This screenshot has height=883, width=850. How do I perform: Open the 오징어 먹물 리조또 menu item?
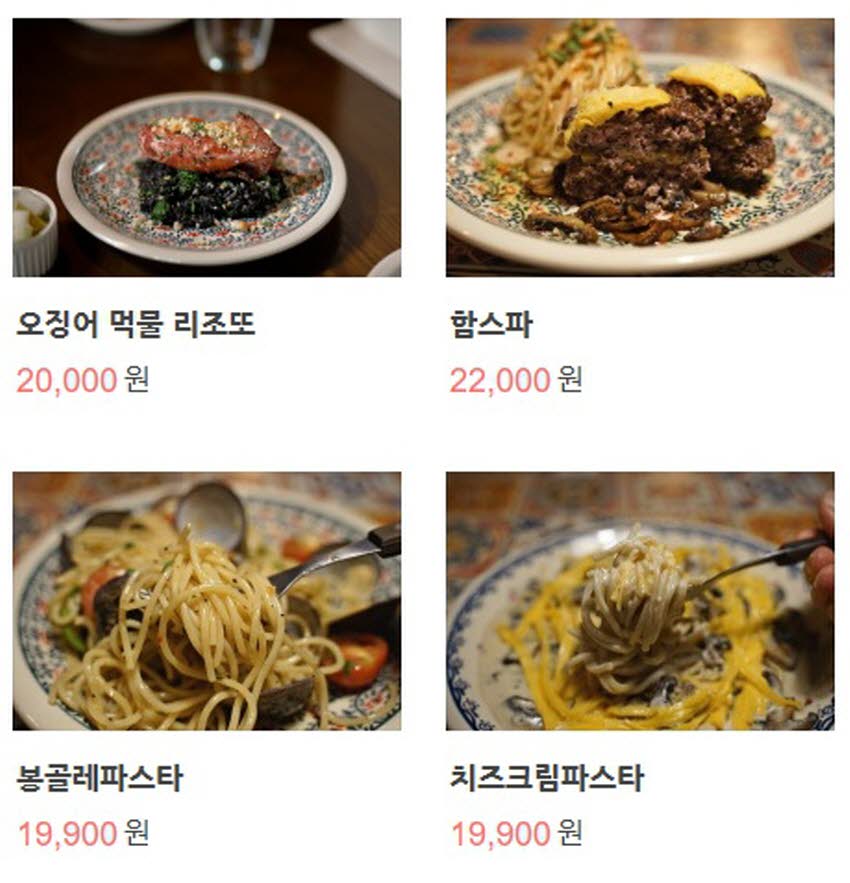[x=207, y=148]
